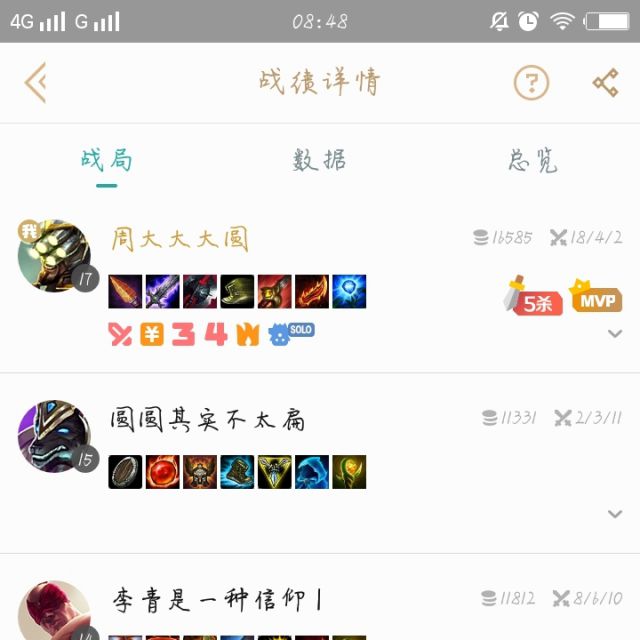Share this match record

(x=605, y=82)
